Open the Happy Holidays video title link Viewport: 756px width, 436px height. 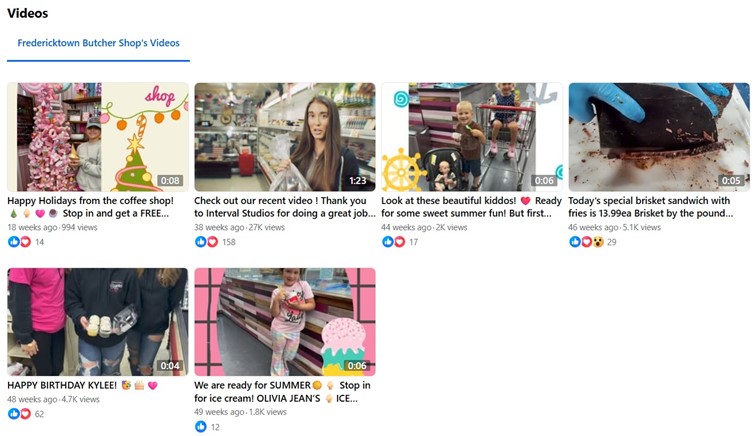[x=90, y=201]
